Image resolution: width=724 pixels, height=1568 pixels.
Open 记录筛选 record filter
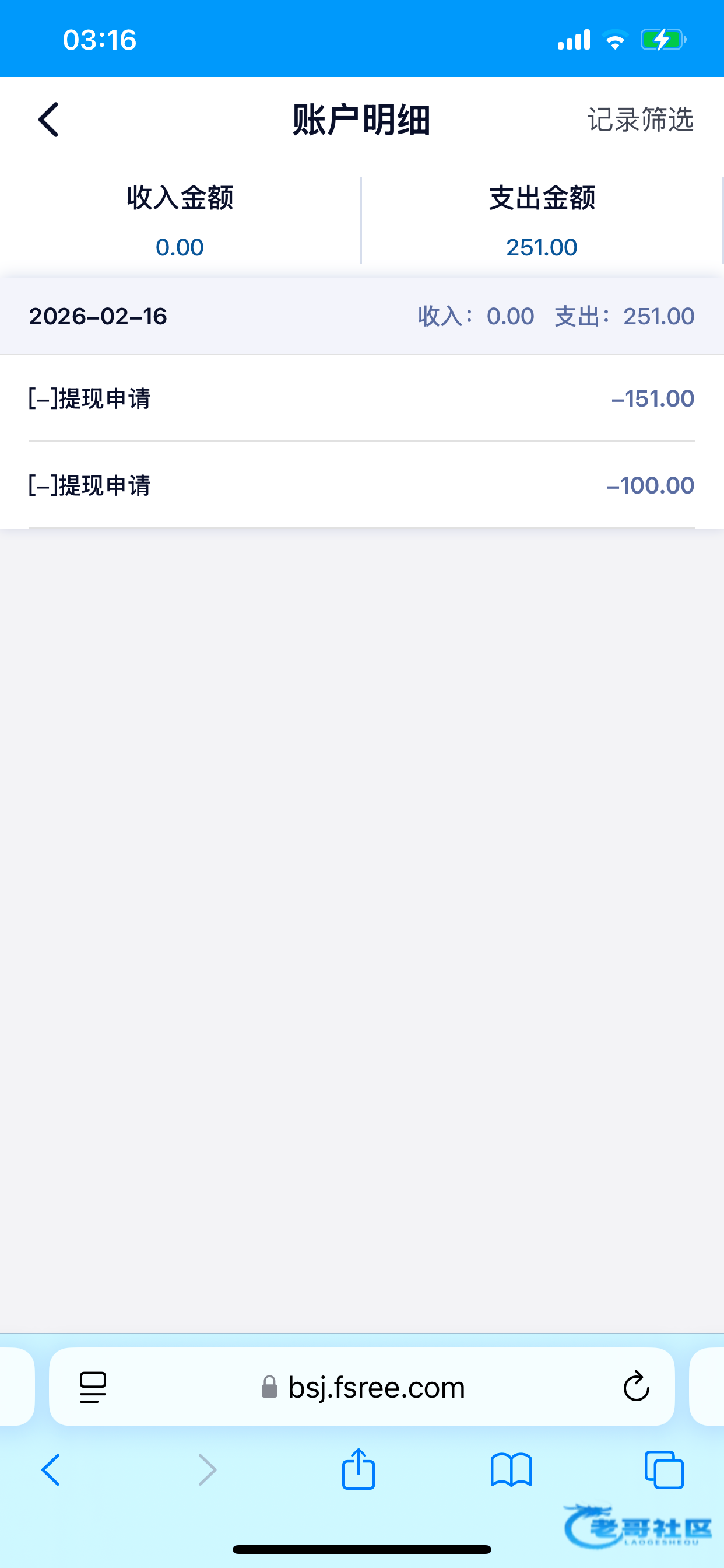tap(639, 120)
